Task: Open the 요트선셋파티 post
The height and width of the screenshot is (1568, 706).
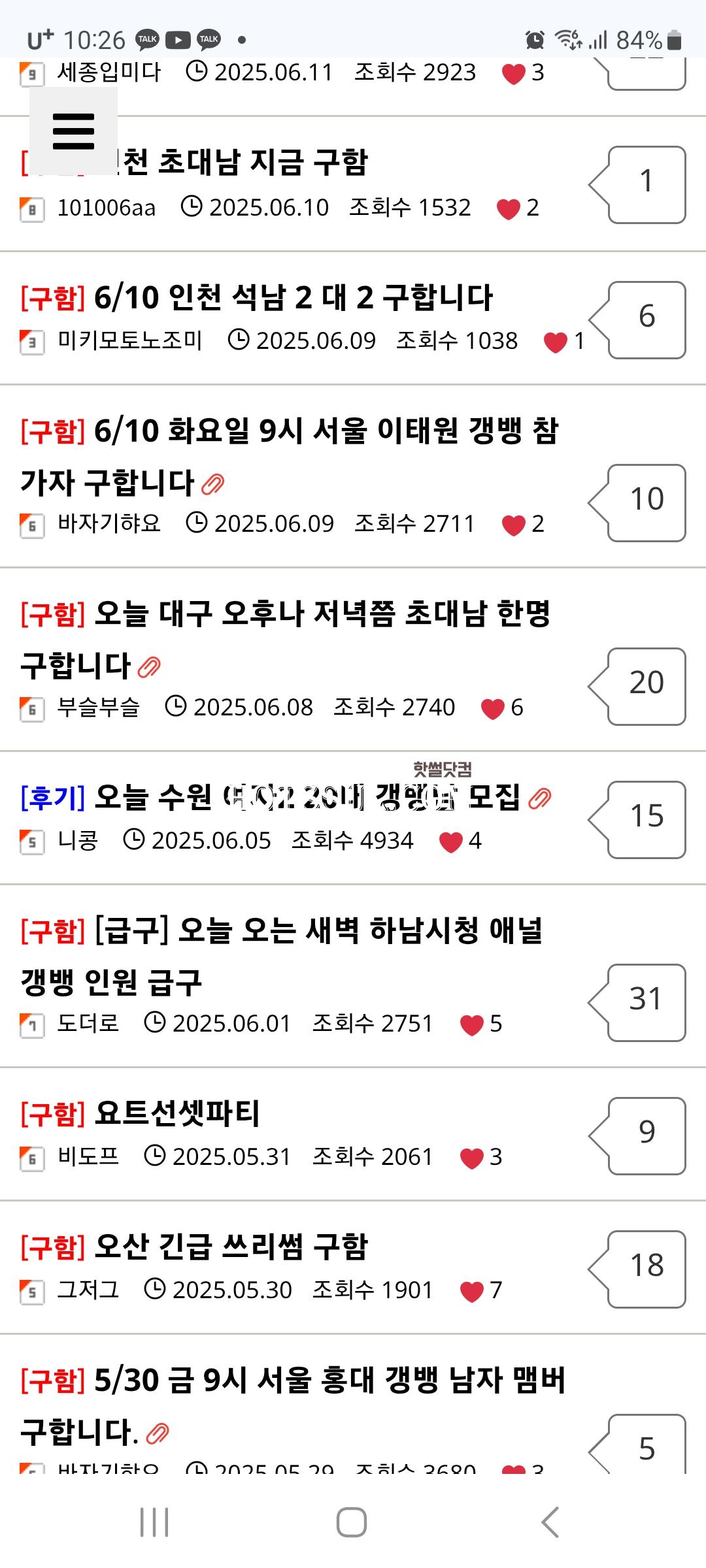Action: click(176, 1114)
